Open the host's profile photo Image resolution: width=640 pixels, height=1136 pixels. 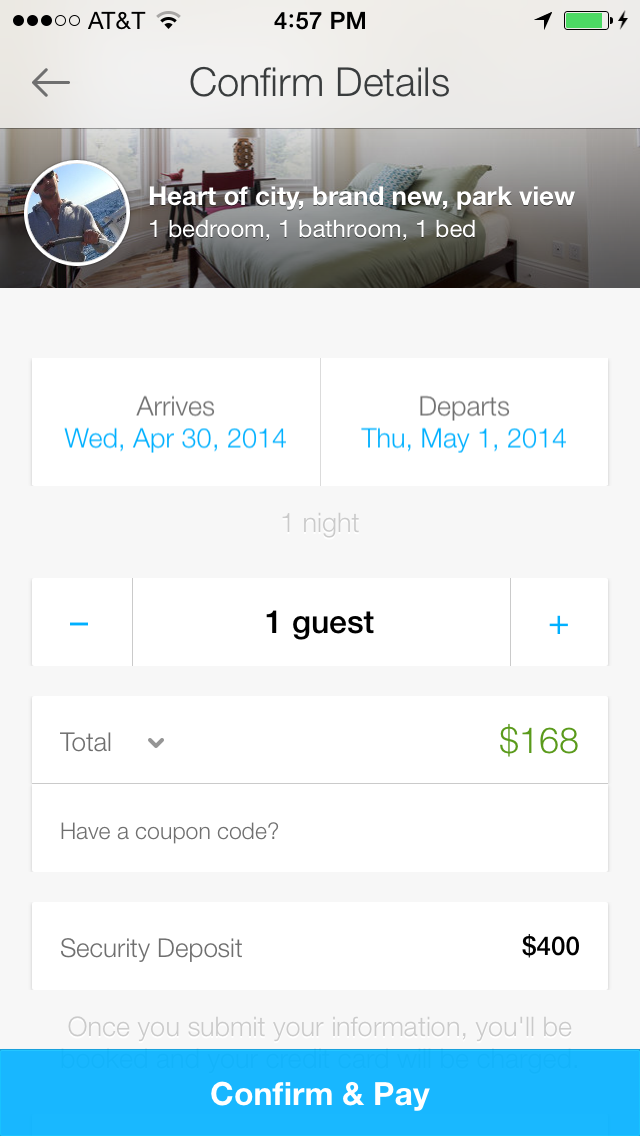[x=77, y=212]
